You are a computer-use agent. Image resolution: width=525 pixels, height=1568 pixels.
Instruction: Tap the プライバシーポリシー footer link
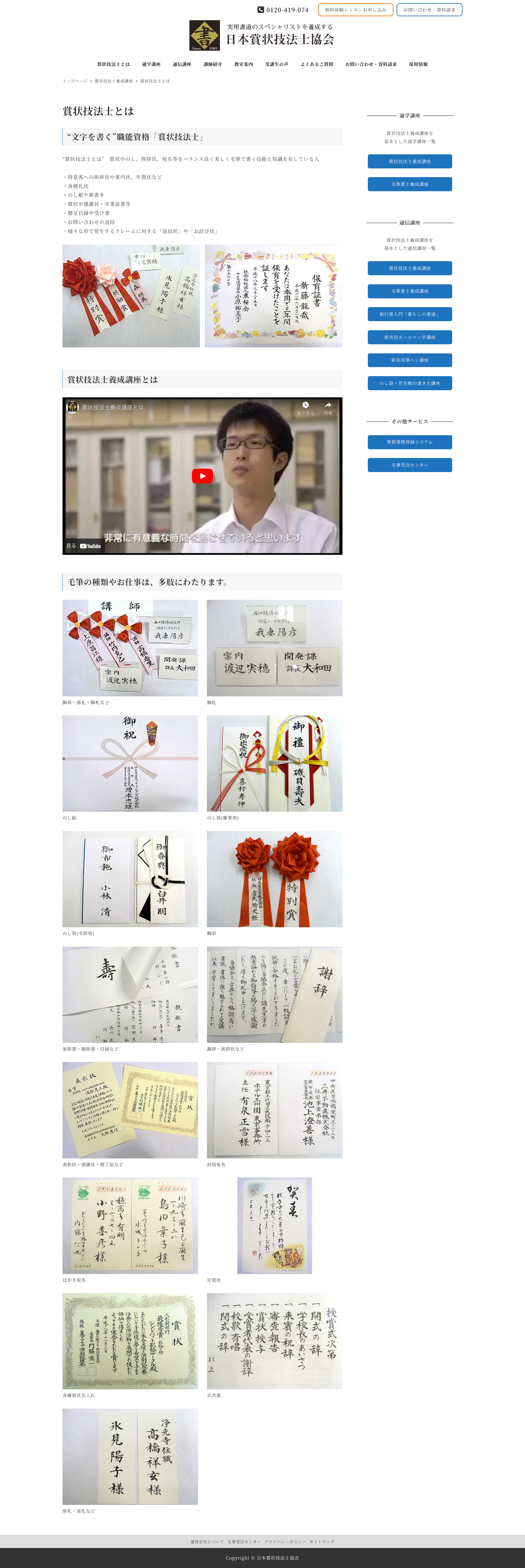point(285,1541)
